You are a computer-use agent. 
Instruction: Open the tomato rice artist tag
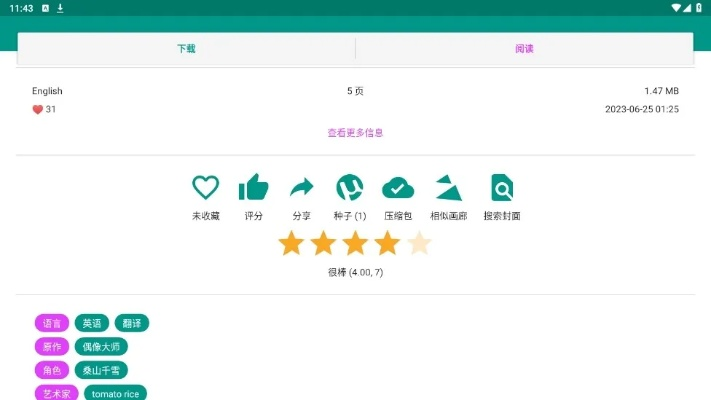(x=115, y=393)
